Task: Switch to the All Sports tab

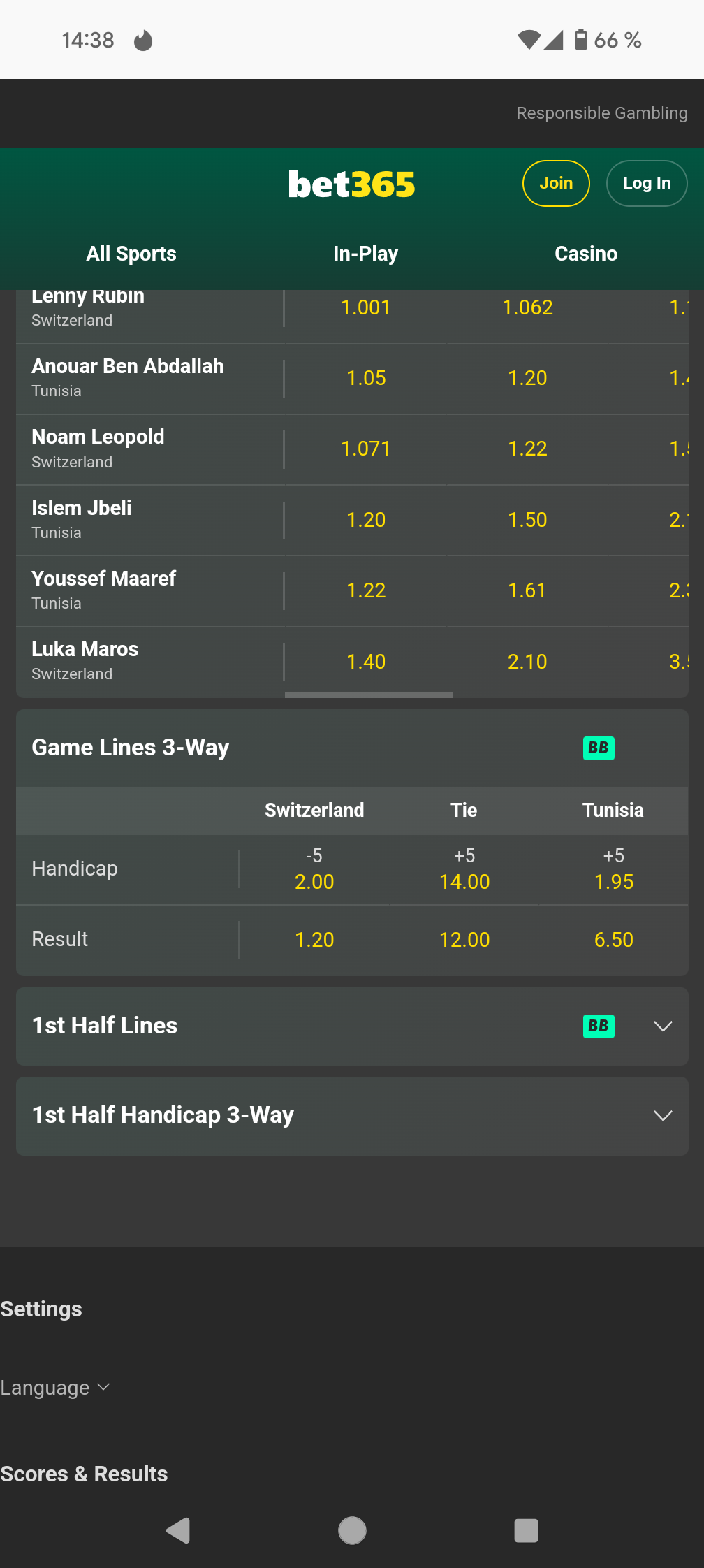Action: point(131,254)
